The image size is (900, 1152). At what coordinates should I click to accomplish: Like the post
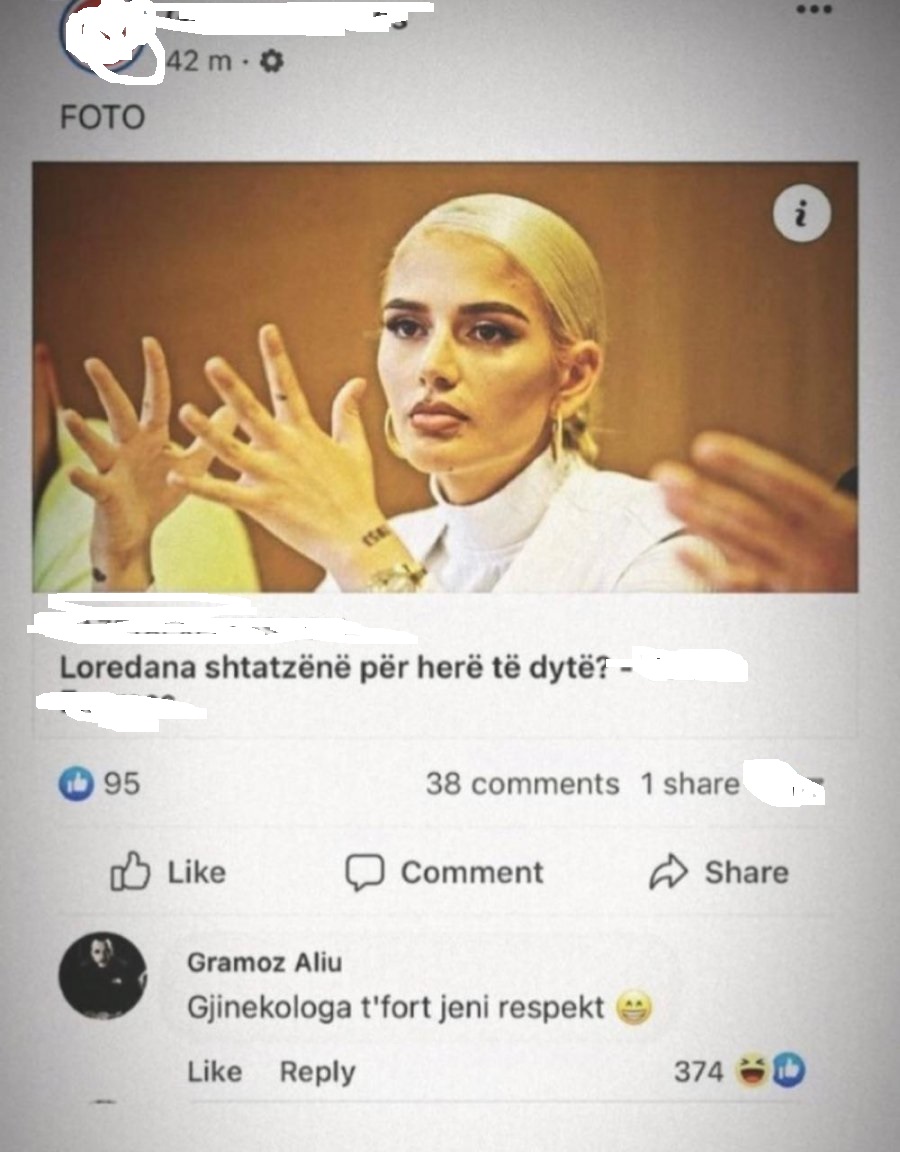(x=168, y=872)
